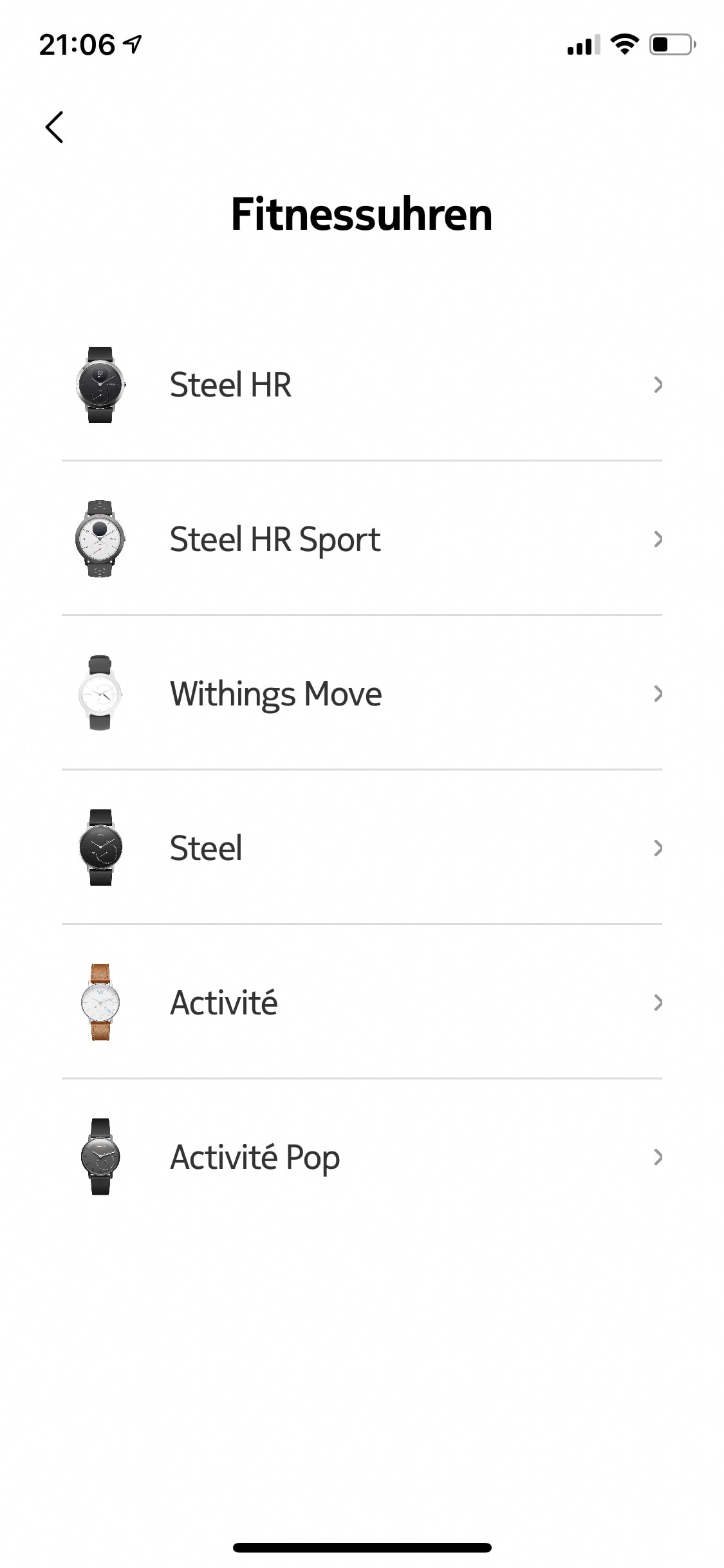Go back with the top-left arrow
Image resolution: width=724 pixels, height=1568 pixels.
(55, 127)
